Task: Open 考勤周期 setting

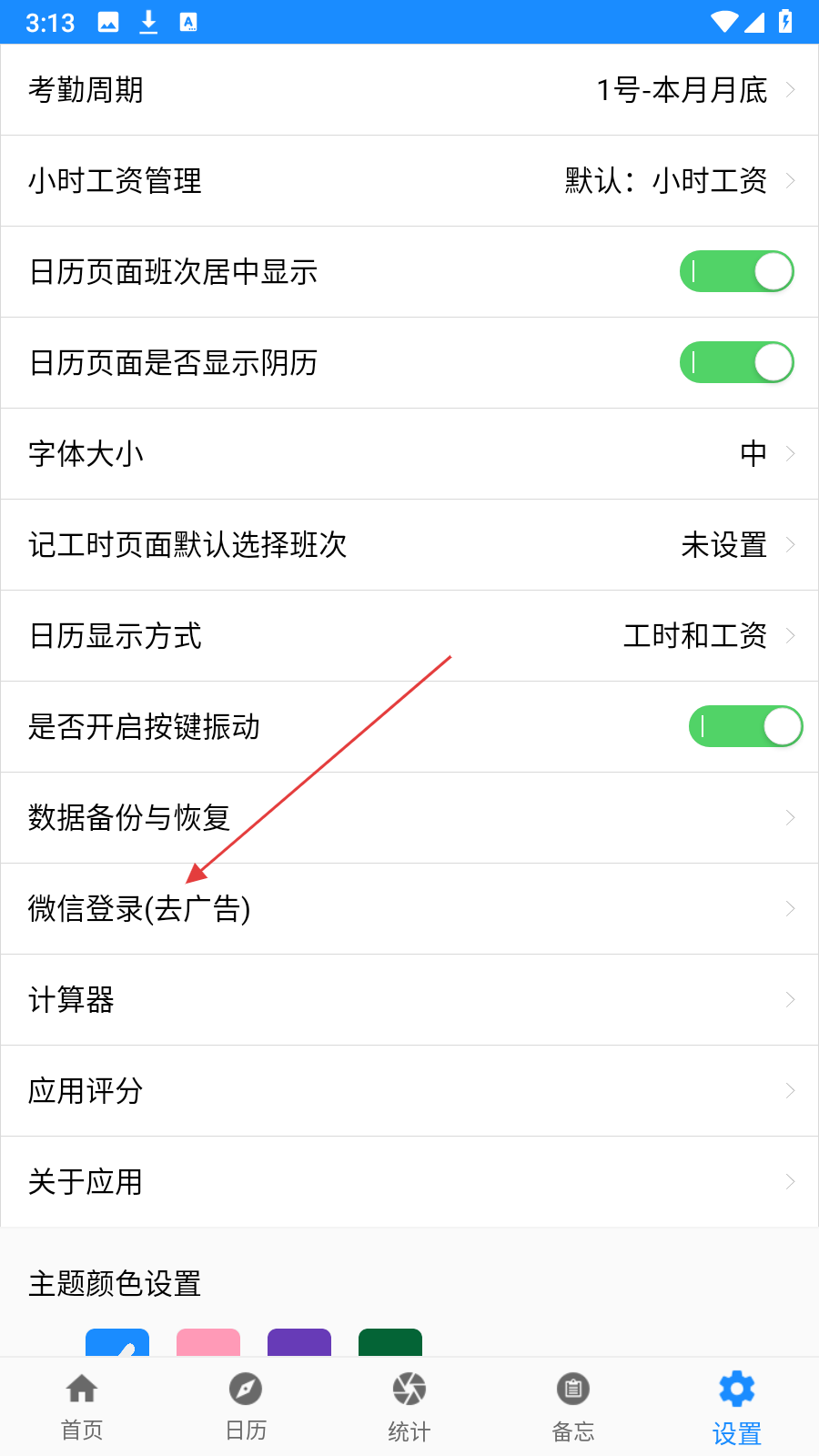Action: click(x=409, y=90)
